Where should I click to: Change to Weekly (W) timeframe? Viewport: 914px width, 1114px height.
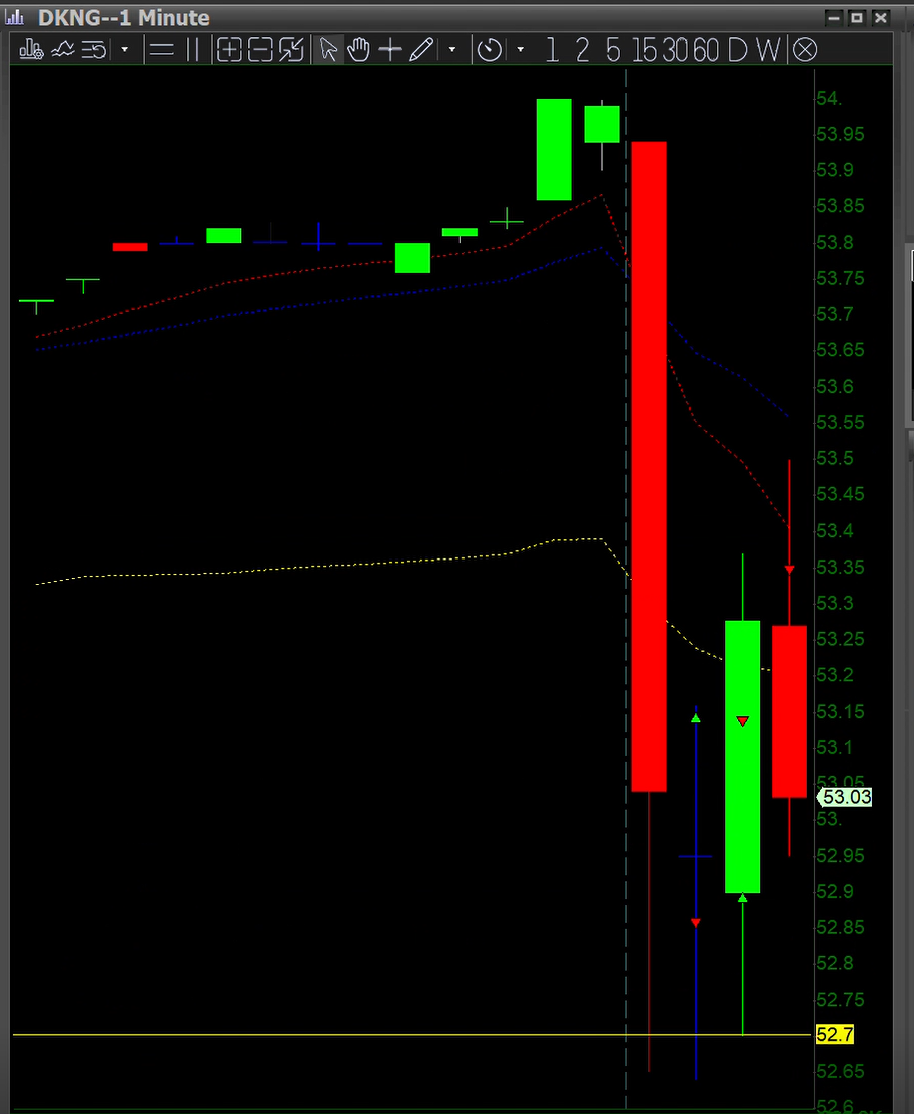[x=768, y=50]
